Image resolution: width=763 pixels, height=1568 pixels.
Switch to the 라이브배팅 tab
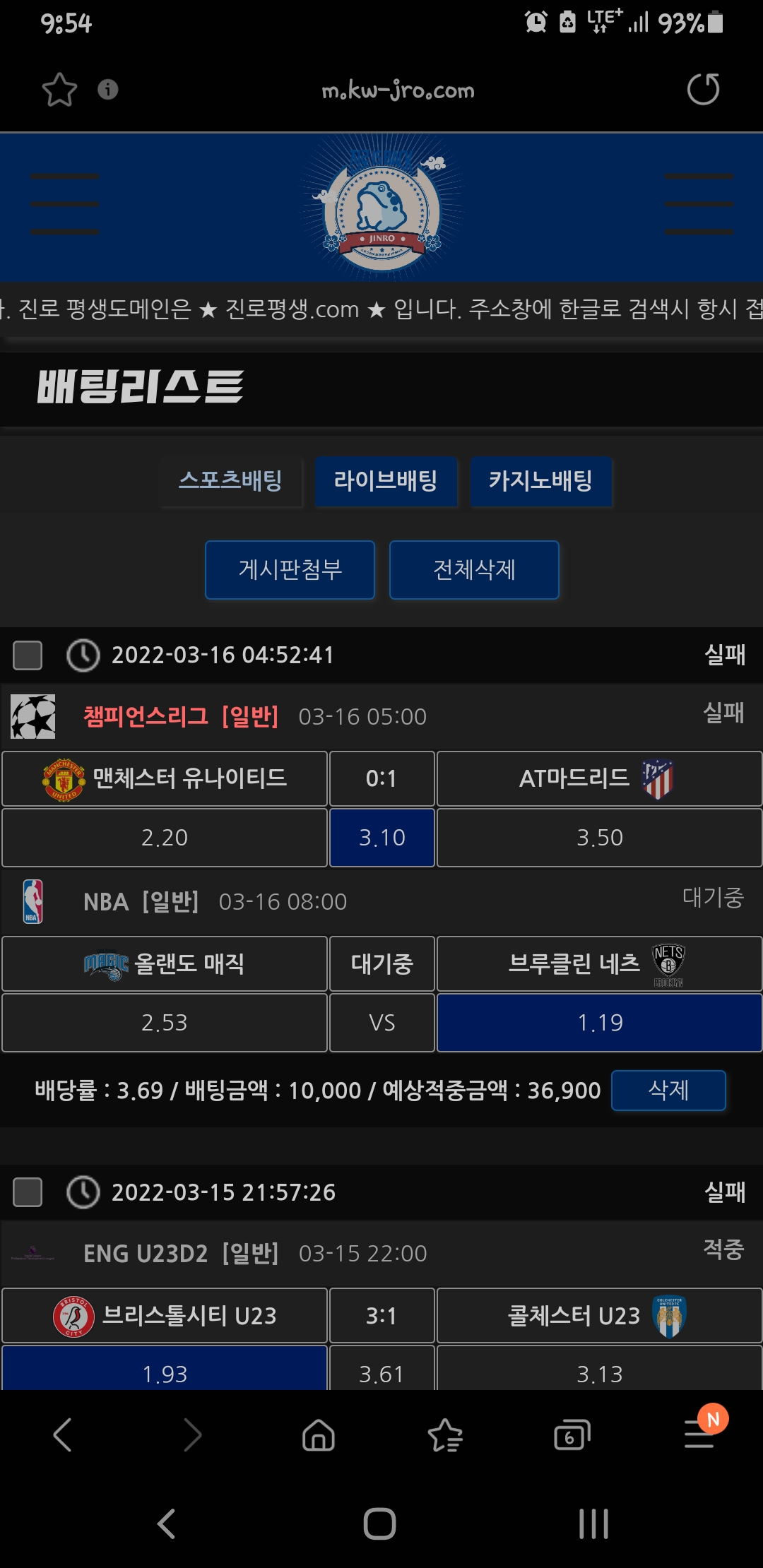pos(386,481)
